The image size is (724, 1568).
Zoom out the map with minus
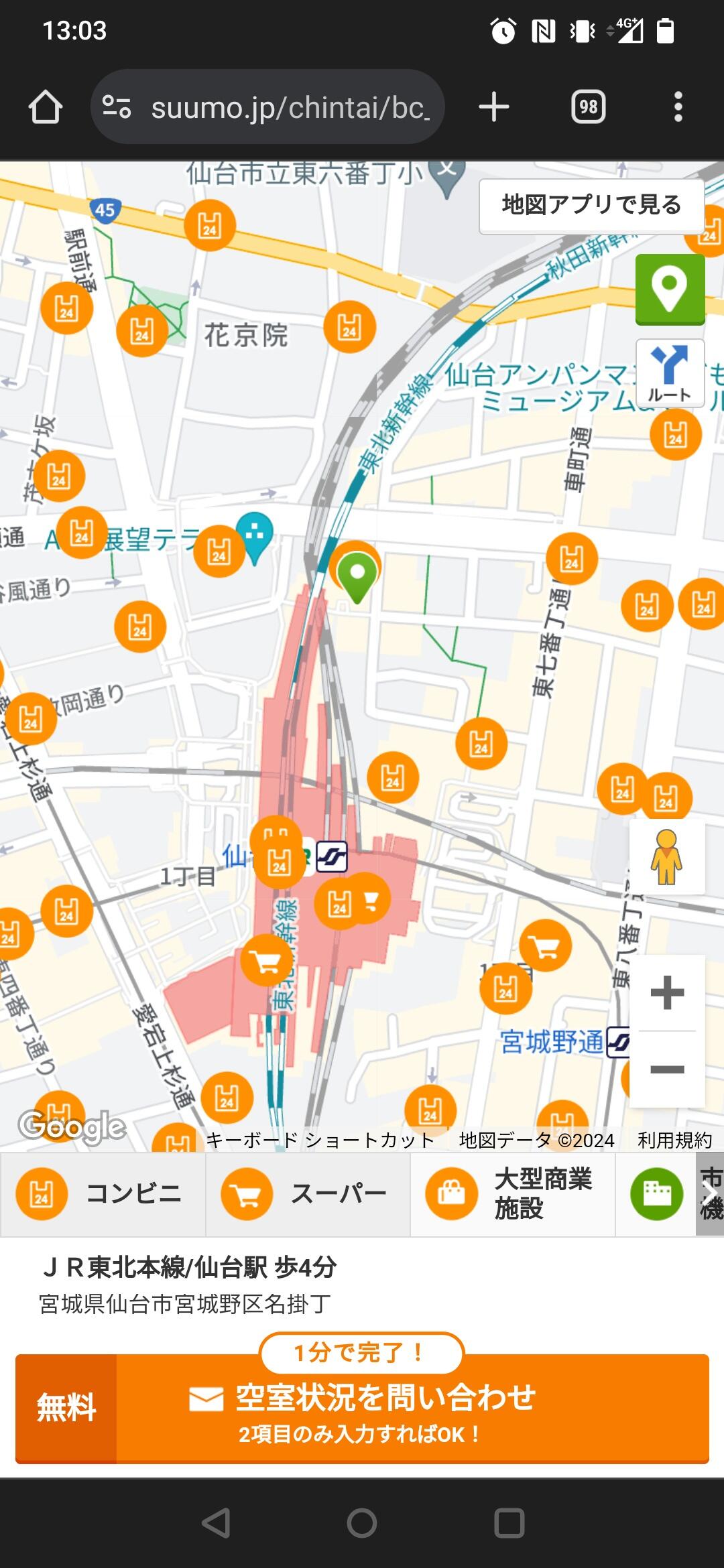coord(667,1069)
